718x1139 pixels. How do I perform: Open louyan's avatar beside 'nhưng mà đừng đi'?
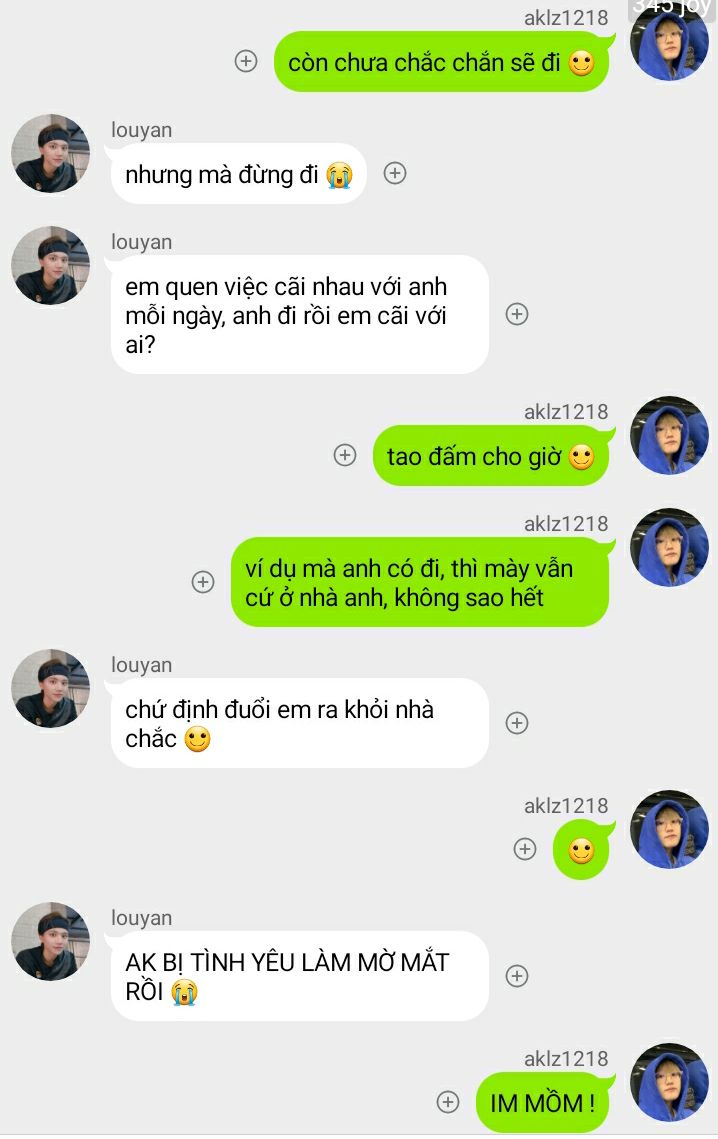point(51,154)
